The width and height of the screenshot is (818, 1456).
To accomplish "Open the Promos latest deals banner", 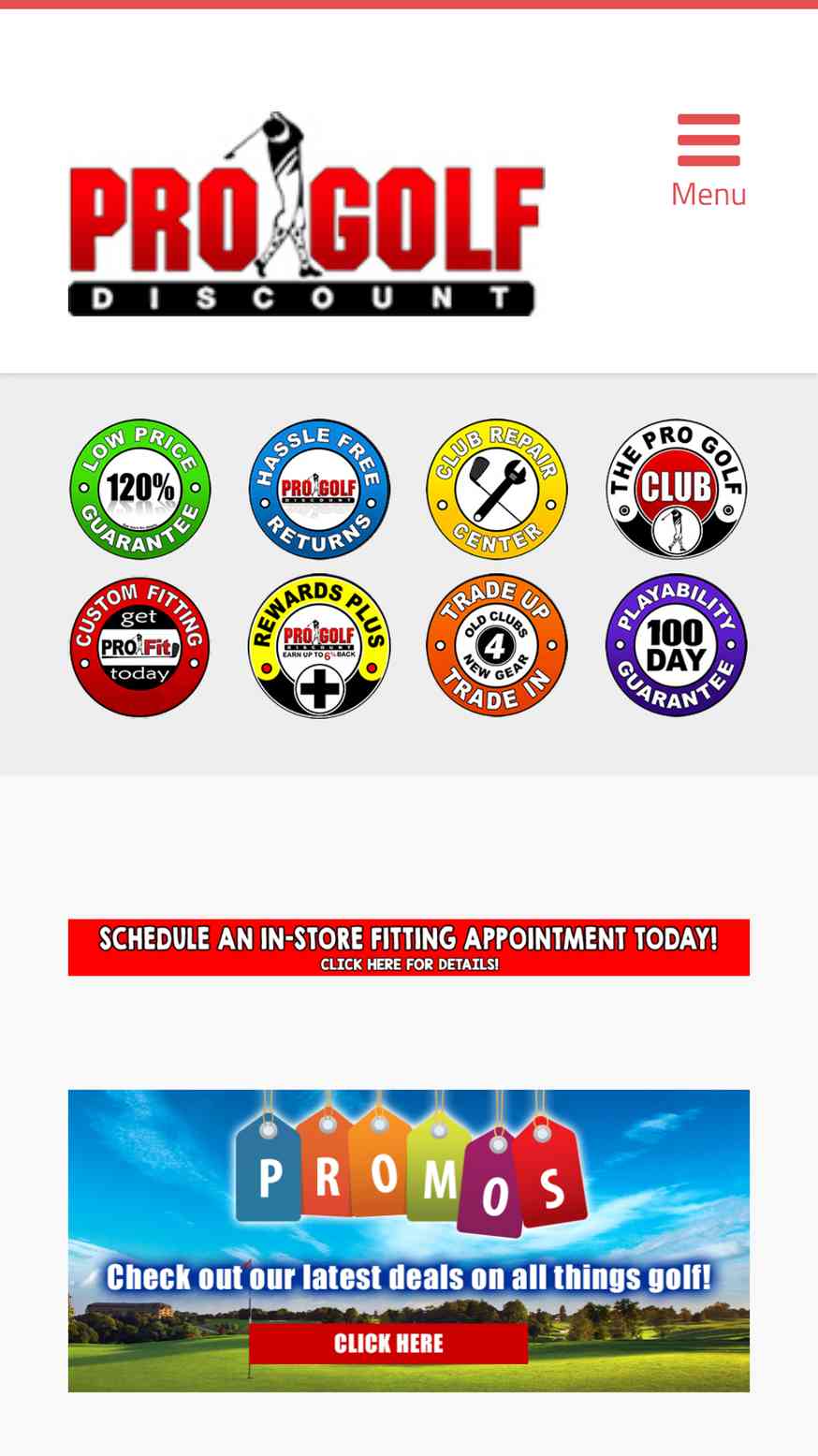I will pyautogui.click(x=409, y=1241).
